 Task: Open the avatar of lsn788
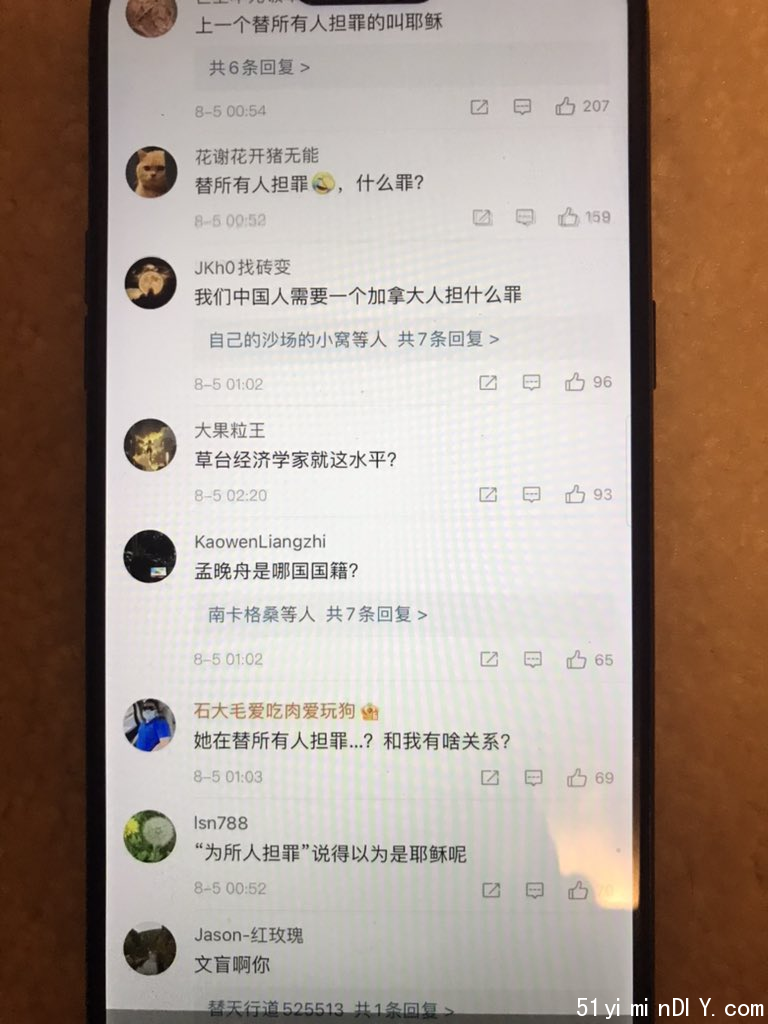(x=150, y=836)
